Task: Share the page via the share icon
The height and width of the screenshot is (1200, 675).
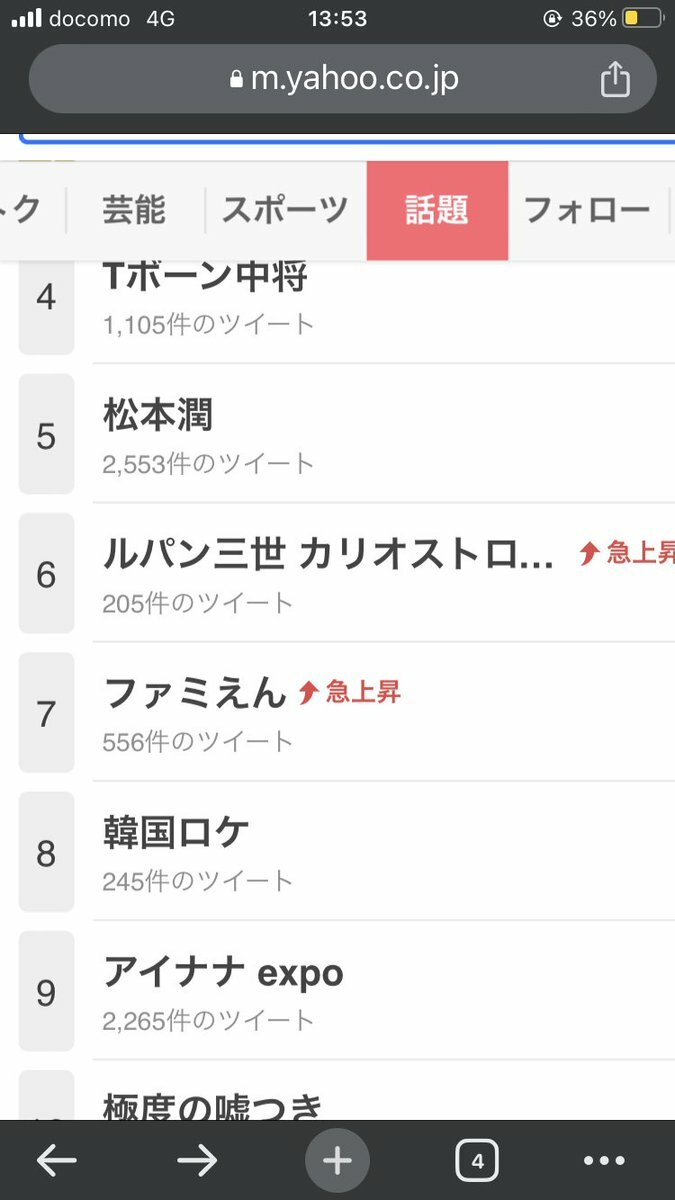Action: [616, 79]
